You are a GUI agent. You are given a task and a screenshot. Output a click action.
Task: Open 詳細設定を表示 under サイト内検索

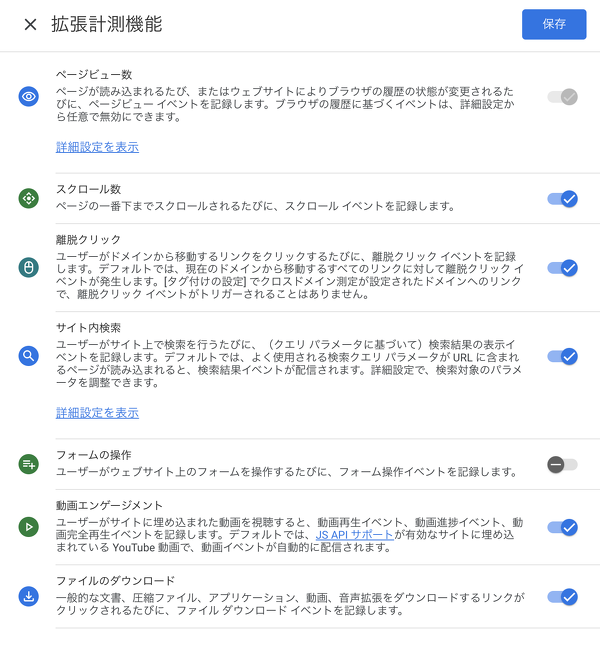click(97, 412)
